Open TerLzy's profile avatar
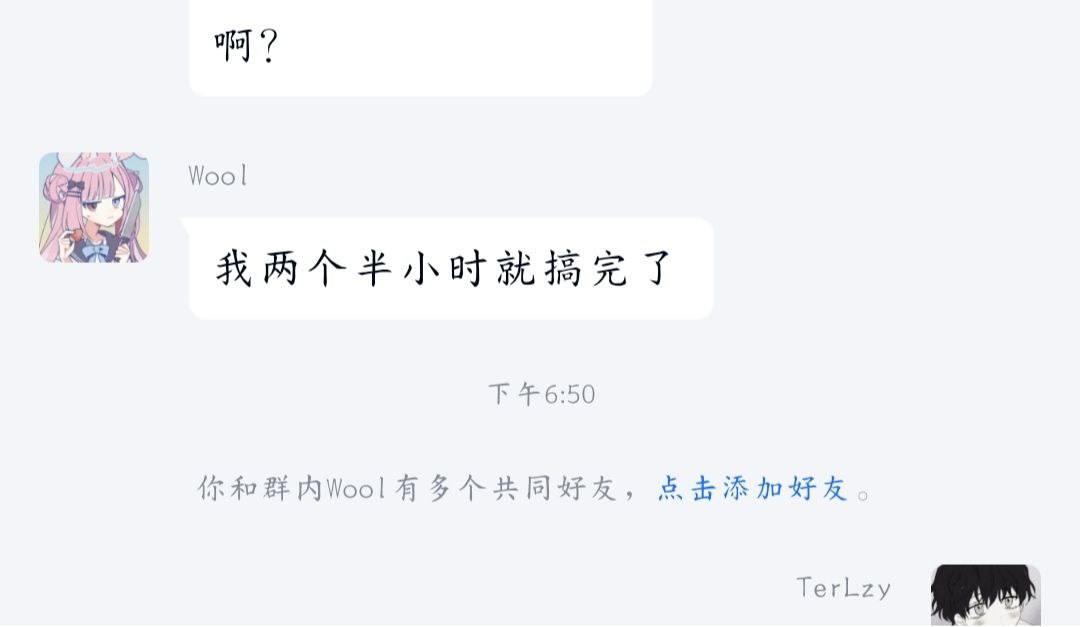1080x627 pixels. tap(985, 596)
